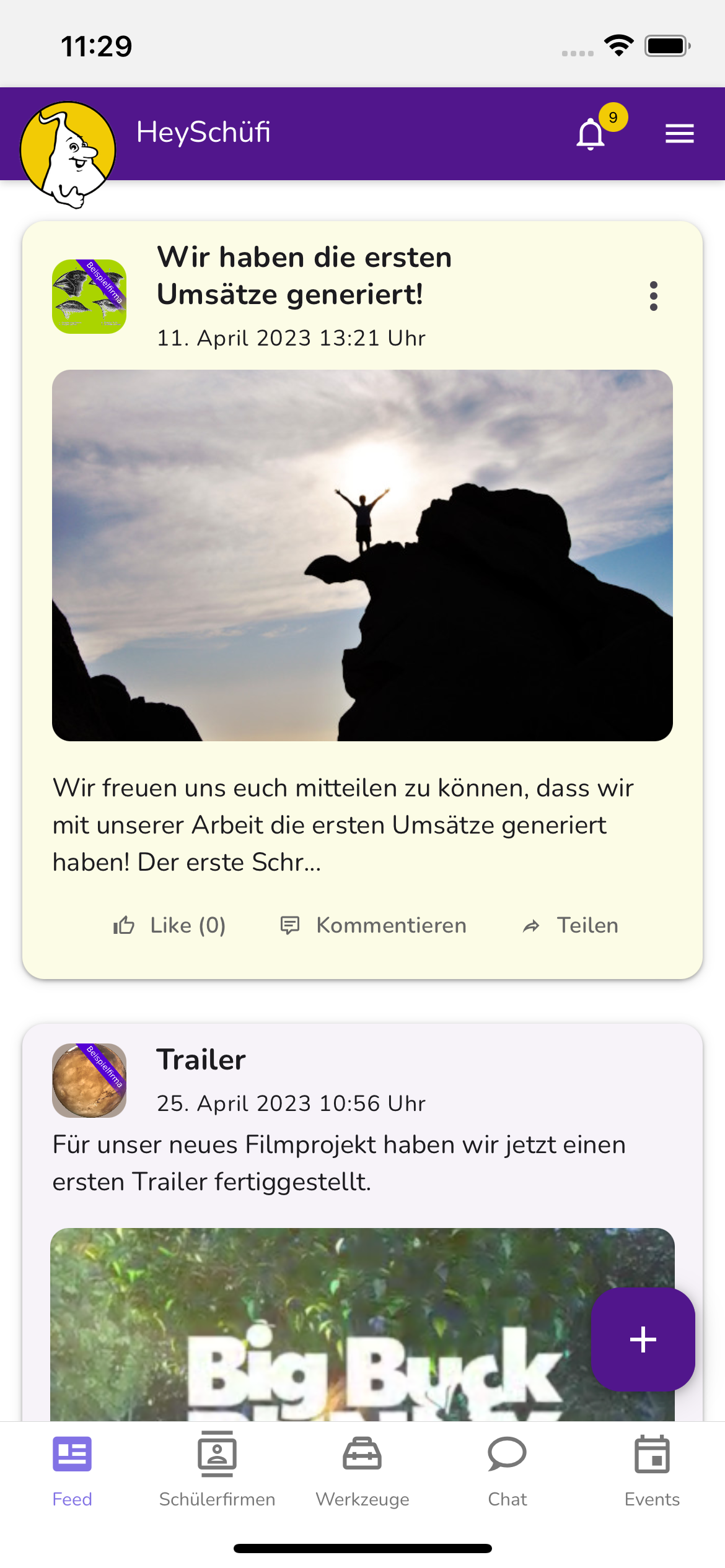Create new post with plus button

(x=643, y=1339)
